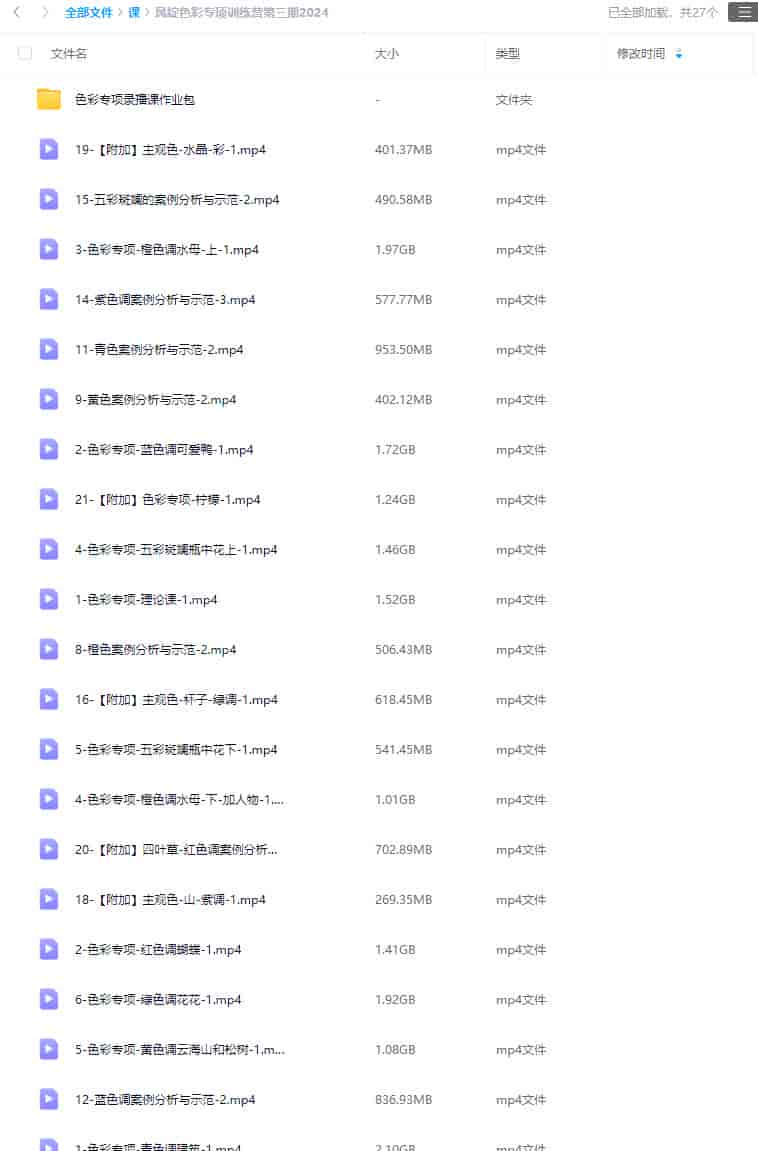Image resolution: width=758 pixels, height=1151 pixels.
Task: Open 8-橙色案例分析与示范-2.mp4
Action: [155, 650]
